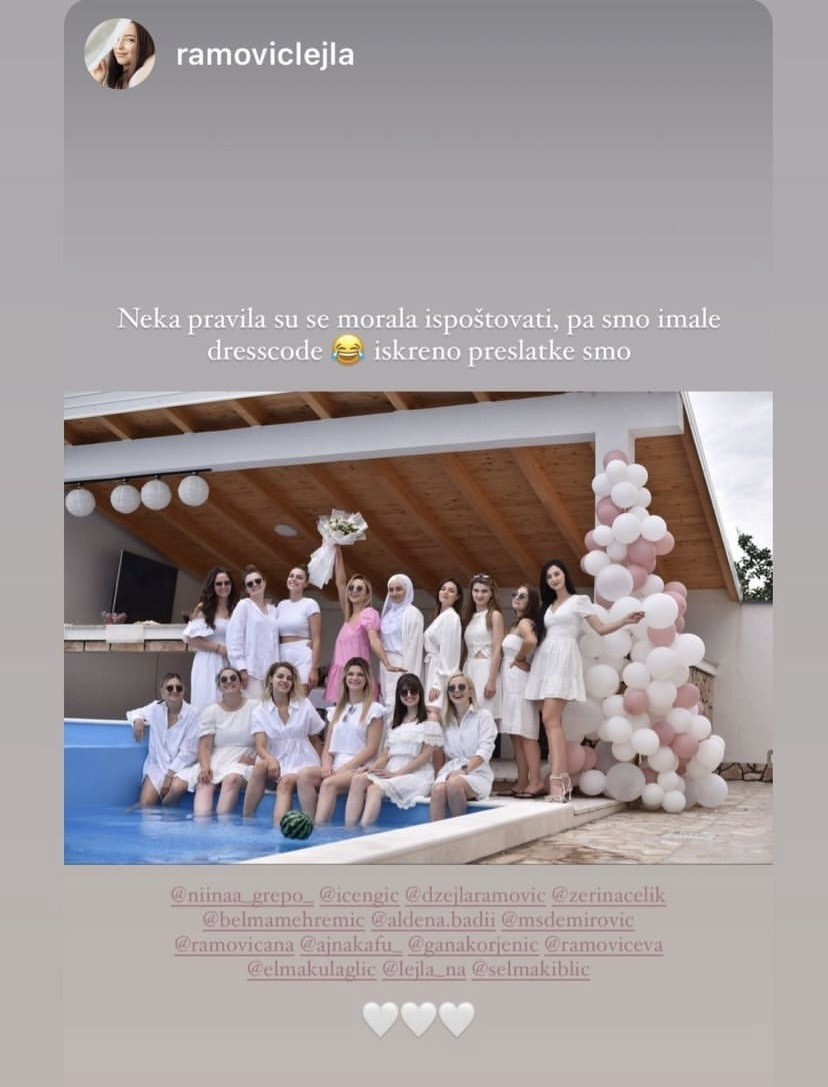Select the @ramoviceva mention

[603, 945]
